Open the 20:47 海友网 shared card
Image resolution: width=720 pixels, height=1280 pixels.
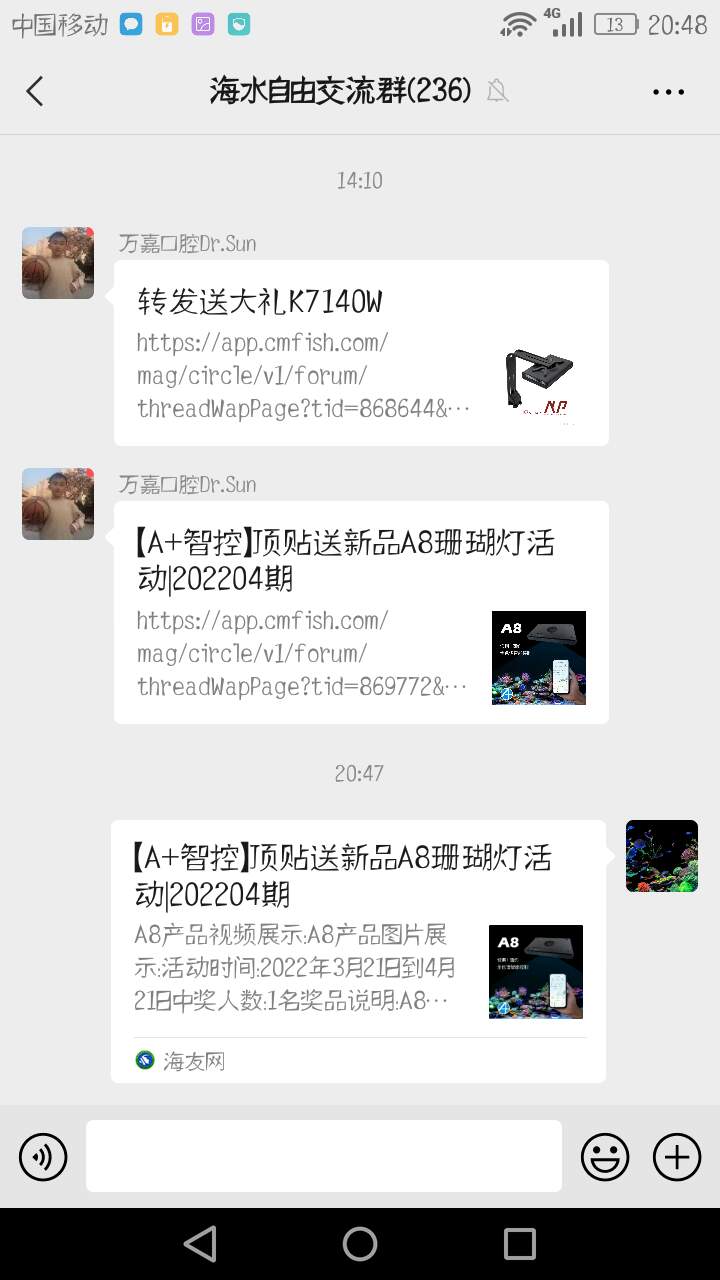(x=358, y=950)
